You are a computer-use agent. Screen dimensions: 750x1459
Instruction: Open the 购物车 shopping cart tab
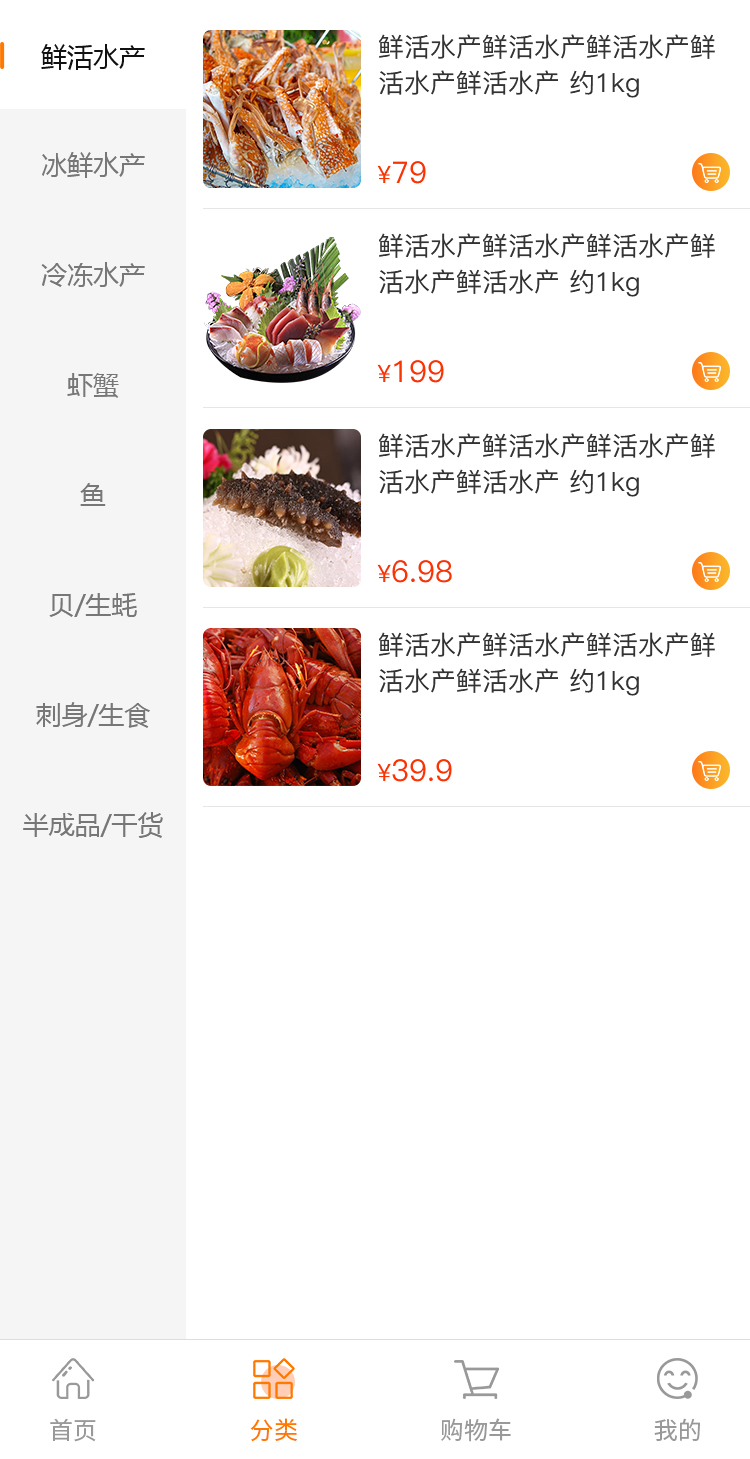pos(476,1399)
